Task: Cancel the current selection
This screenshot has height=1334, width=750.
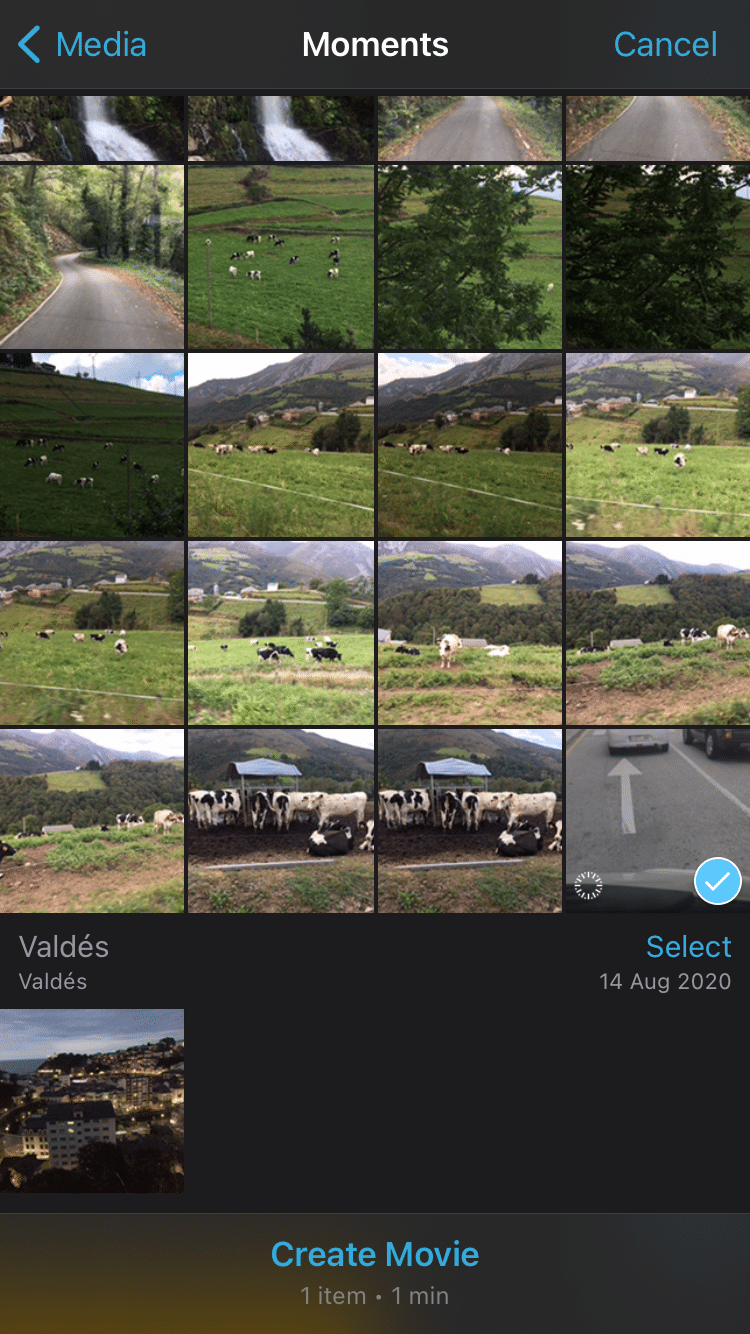Action: click(x=665, y=44)
